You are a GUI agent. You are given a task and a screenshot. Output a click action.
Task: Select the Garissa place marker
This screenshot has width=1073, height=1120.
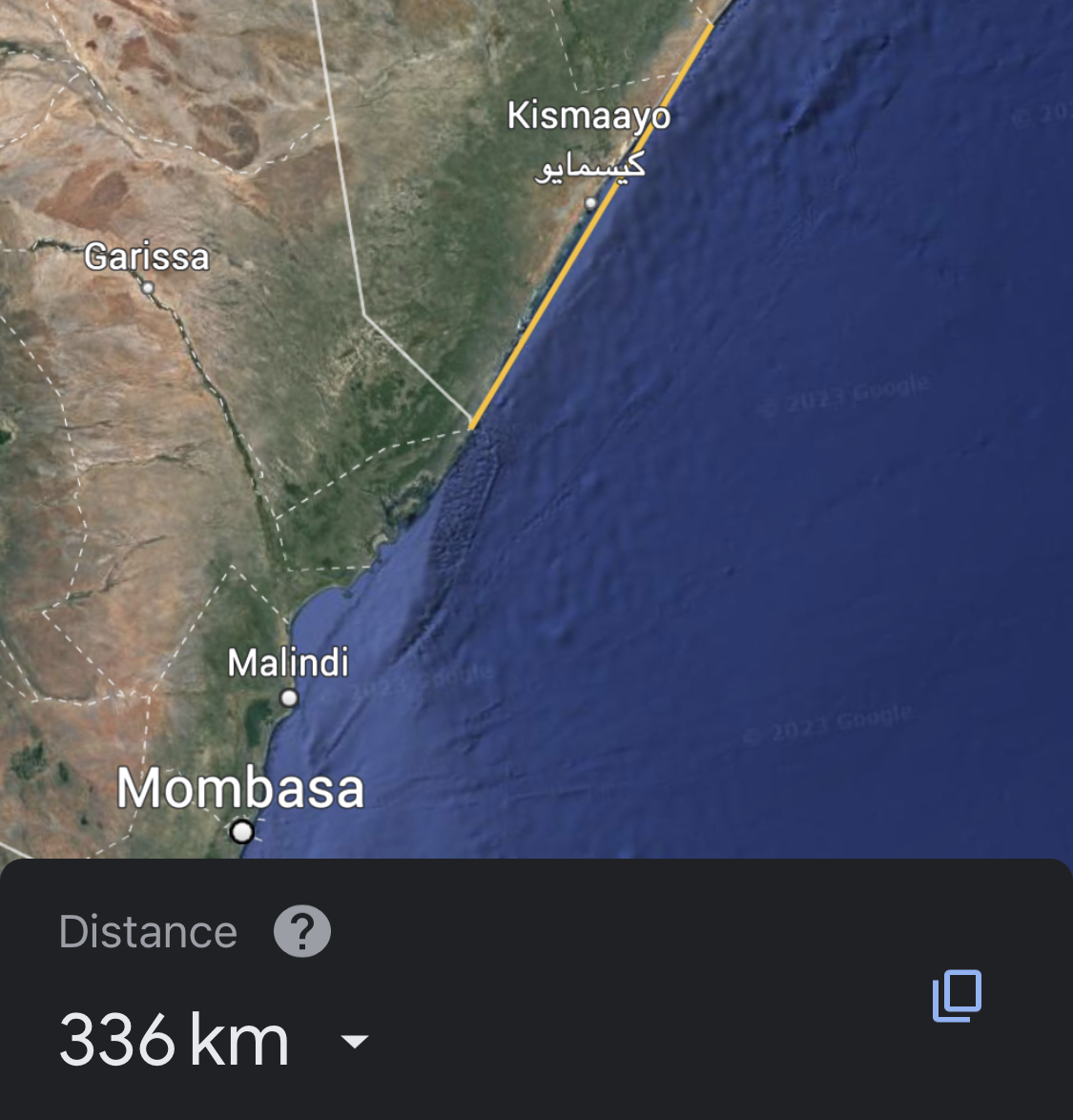[x=148, y=287]
